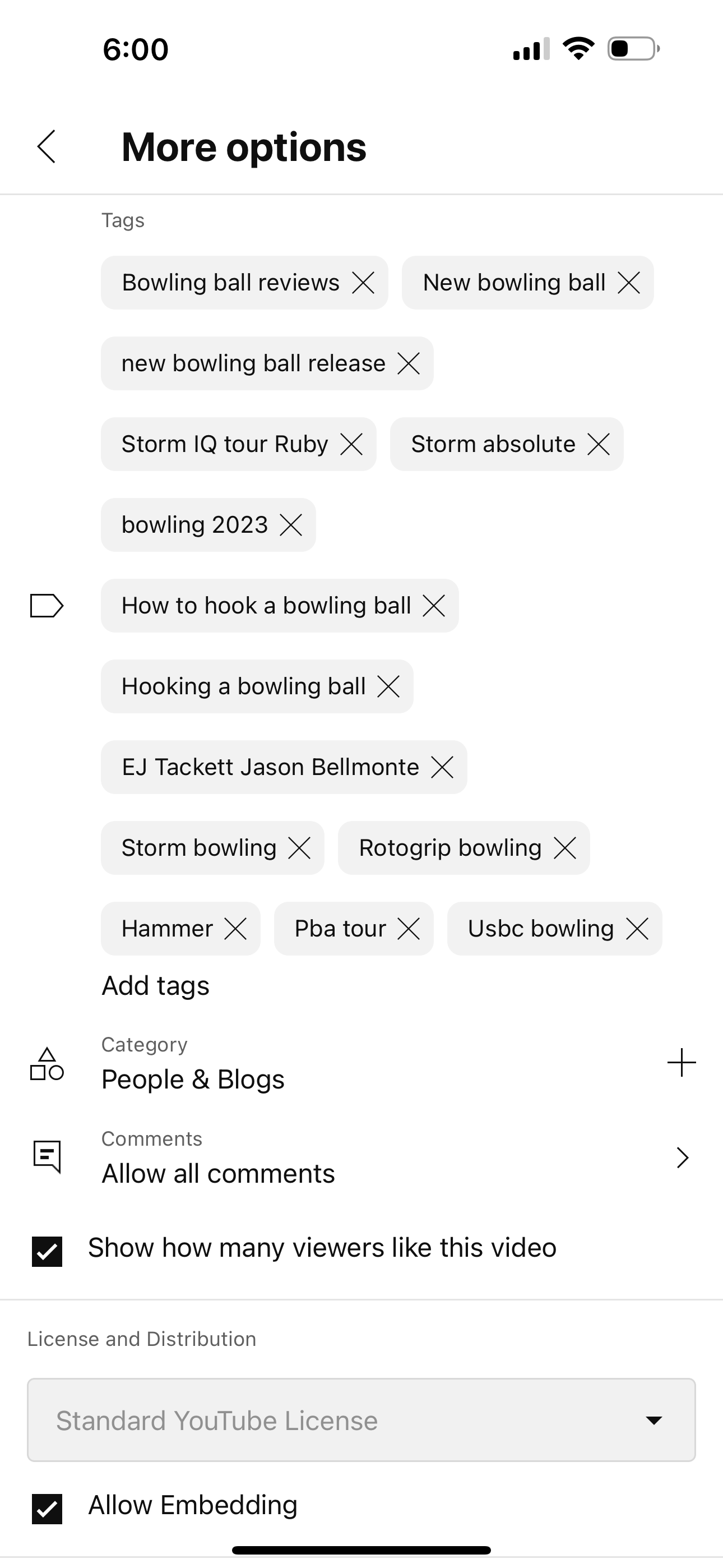Remove 'new bowling ball release' tag
Image resolution: width=723 pixels, height=1568 pixels.
pyautogui.click(x=409, y=364)
